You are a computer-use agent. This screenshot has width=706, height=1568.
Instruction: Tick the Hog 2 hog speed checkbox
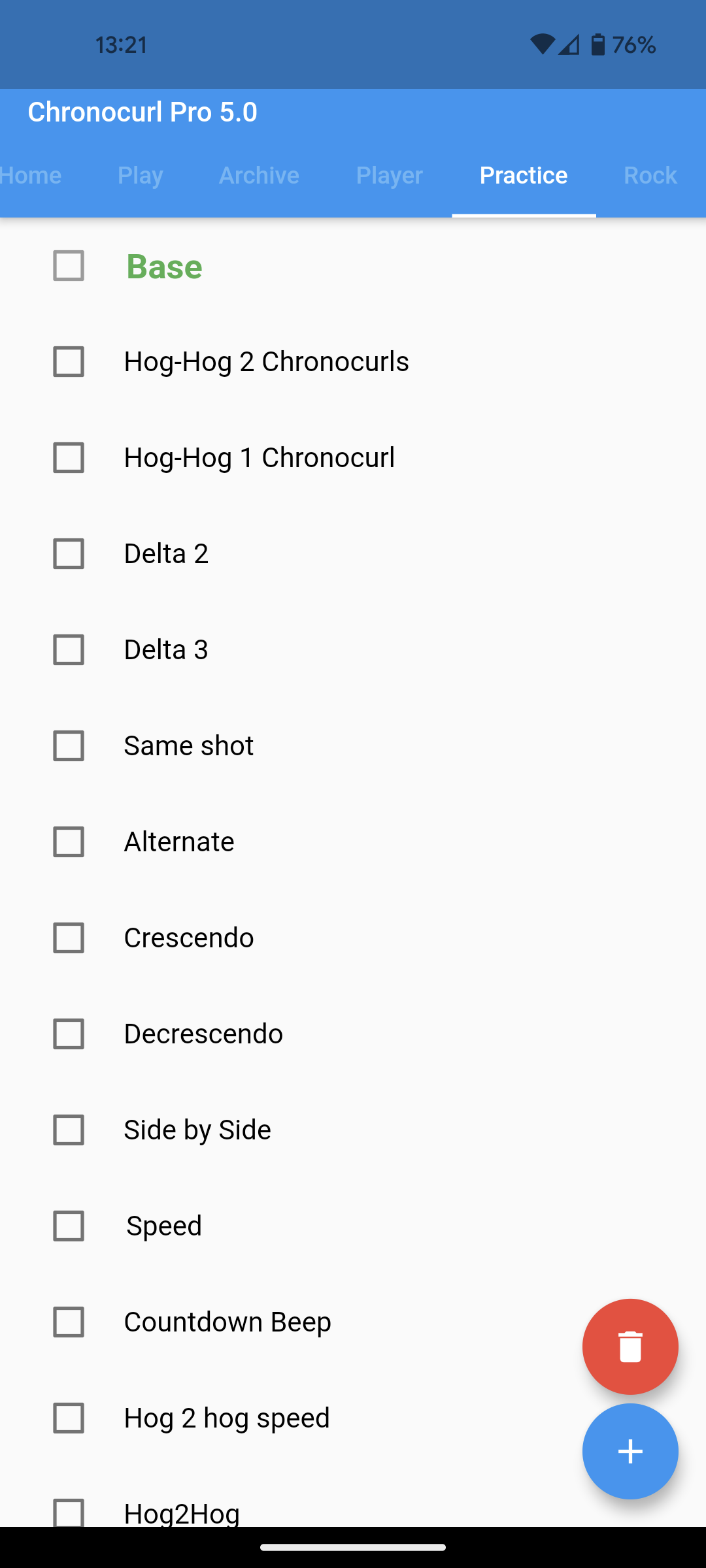tap(69, 1418)
